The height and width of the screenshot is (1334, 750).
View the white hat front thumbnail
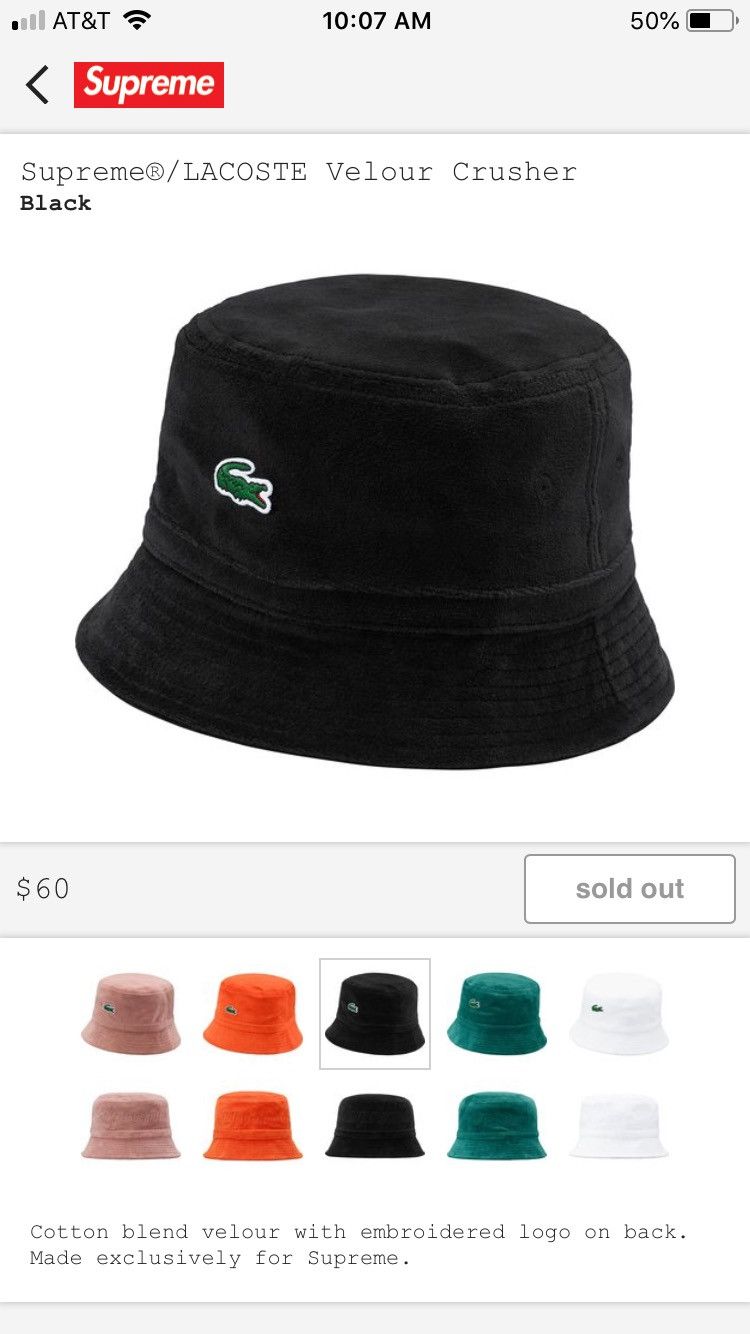(x=619, y=1013)
